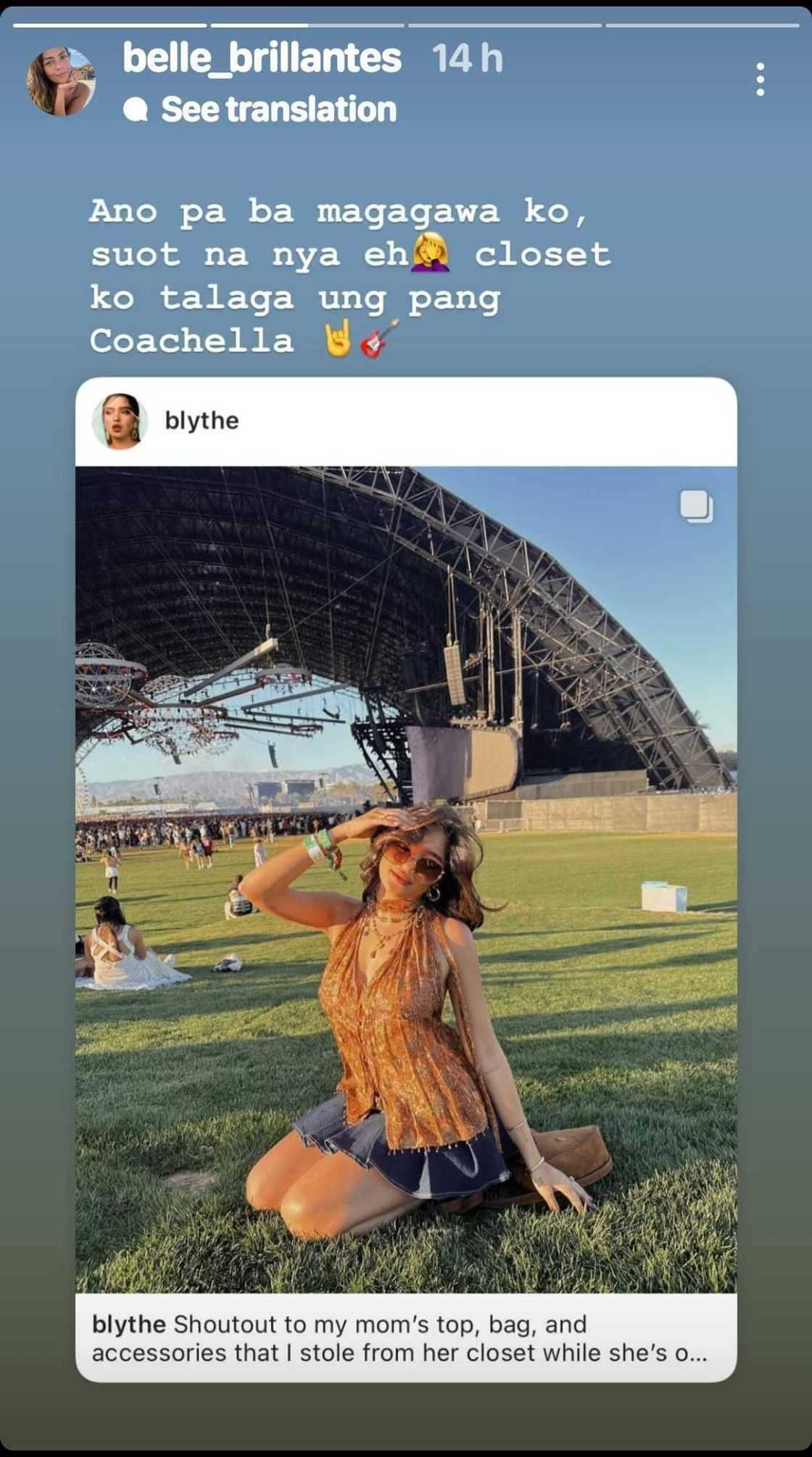Open the three-dot story options menu
The image size is (812, 1457).
point(760,80)
